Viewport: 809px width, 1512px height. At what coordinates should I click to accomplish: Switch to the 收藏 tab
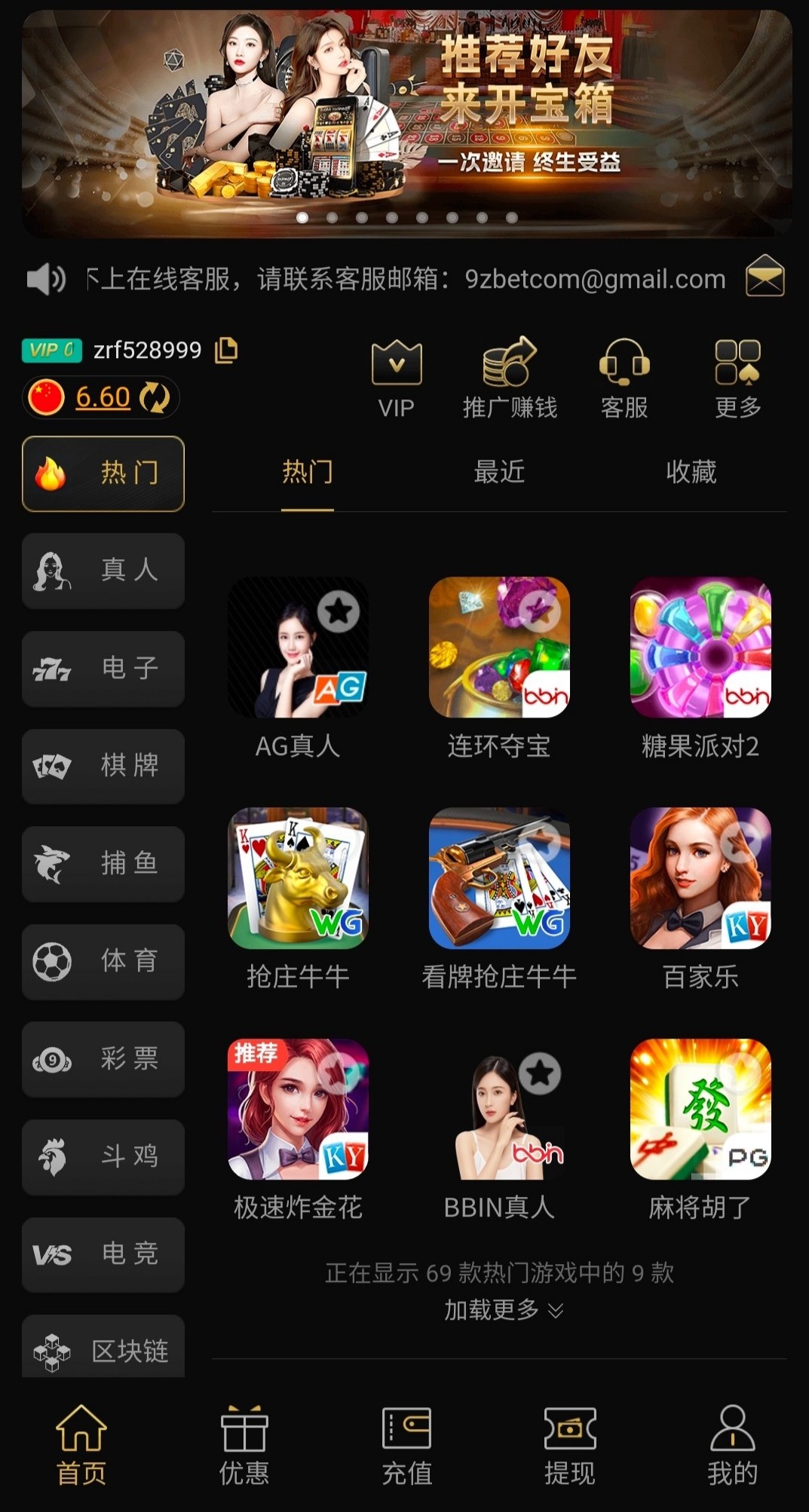[x=691, y=473]
